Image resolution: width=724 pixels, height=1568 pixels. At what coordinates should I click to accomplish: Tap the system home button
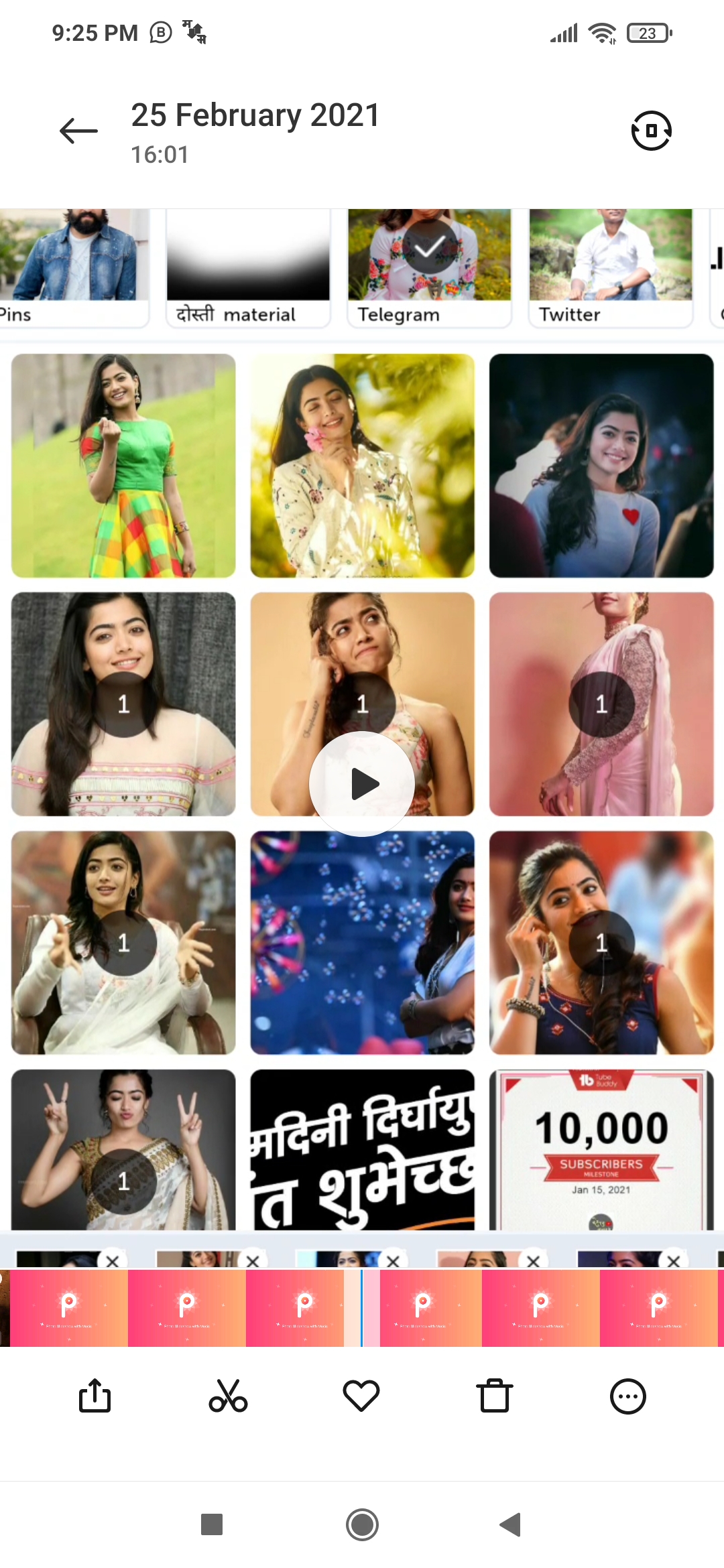[362, 1524]
